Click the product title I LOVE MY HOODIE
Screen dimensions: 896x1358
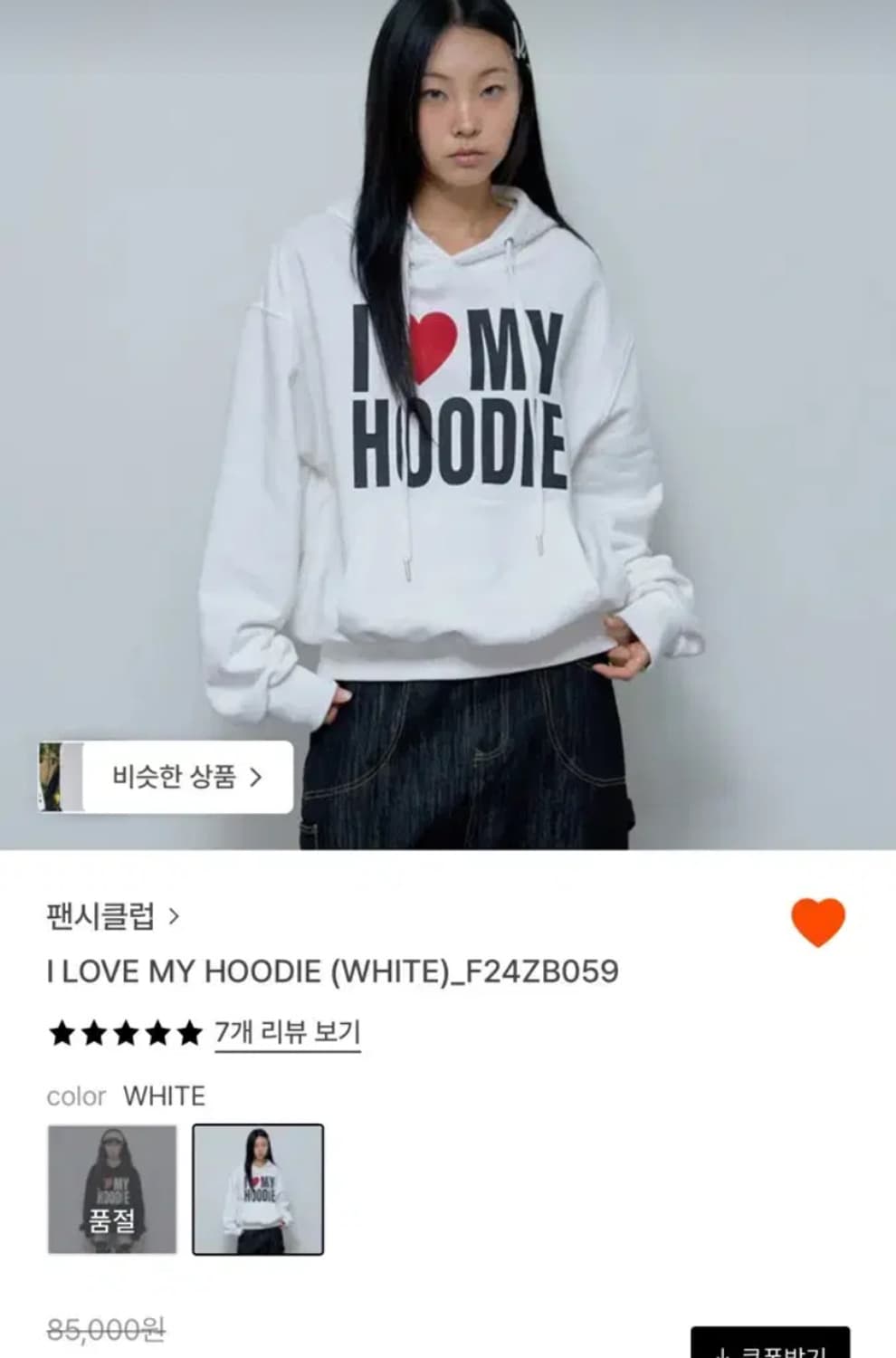click(x=330, y=971)
